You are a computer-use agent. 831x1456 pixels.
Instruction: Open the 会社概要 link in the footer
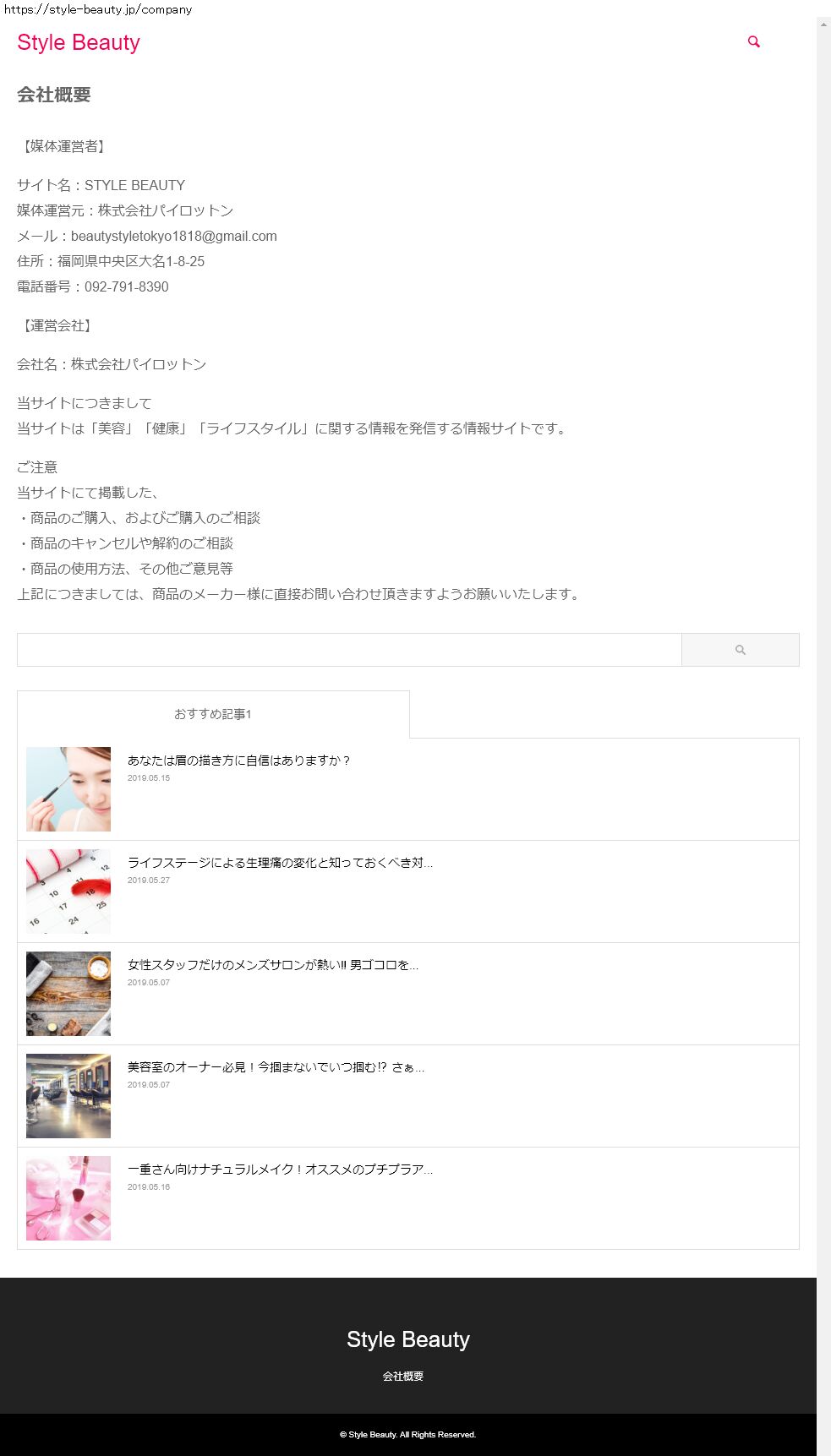tap(402, 1377)
